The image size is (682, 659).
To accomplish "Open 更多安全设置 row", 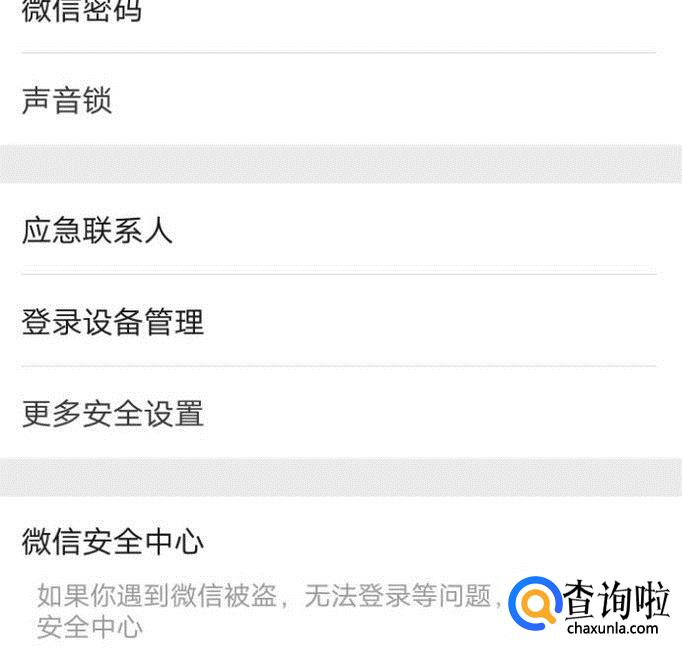I will coord(113,413).
